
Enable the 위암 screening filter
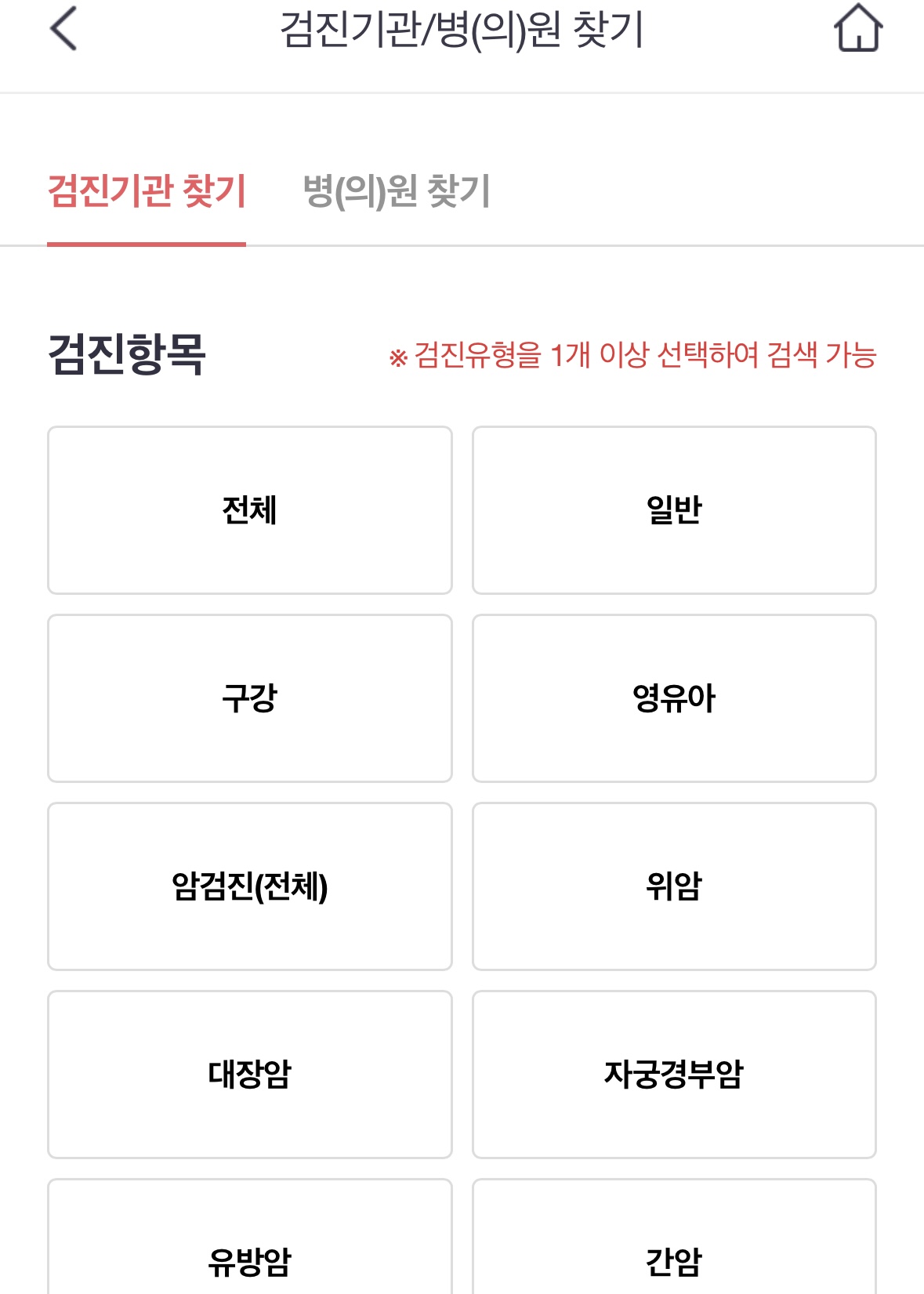click(x=673, y=886)
